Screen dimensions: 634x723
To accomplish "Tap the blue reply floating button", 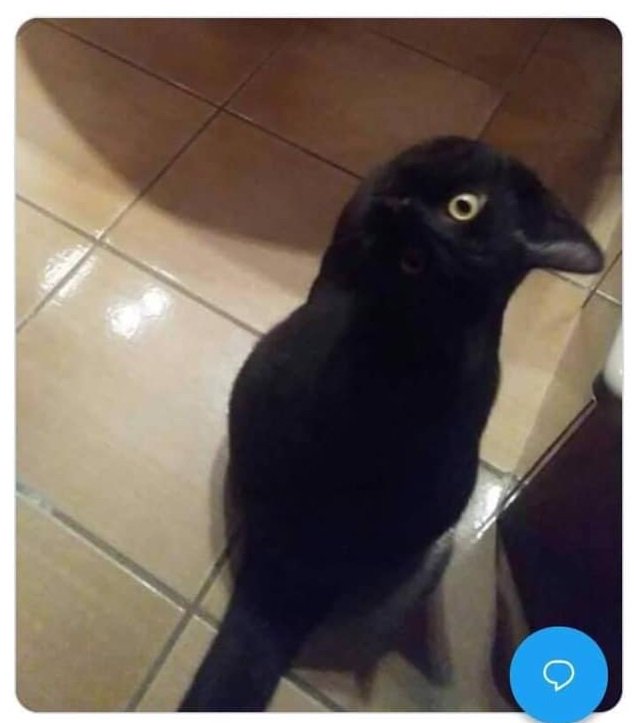I will pos(558,675).
